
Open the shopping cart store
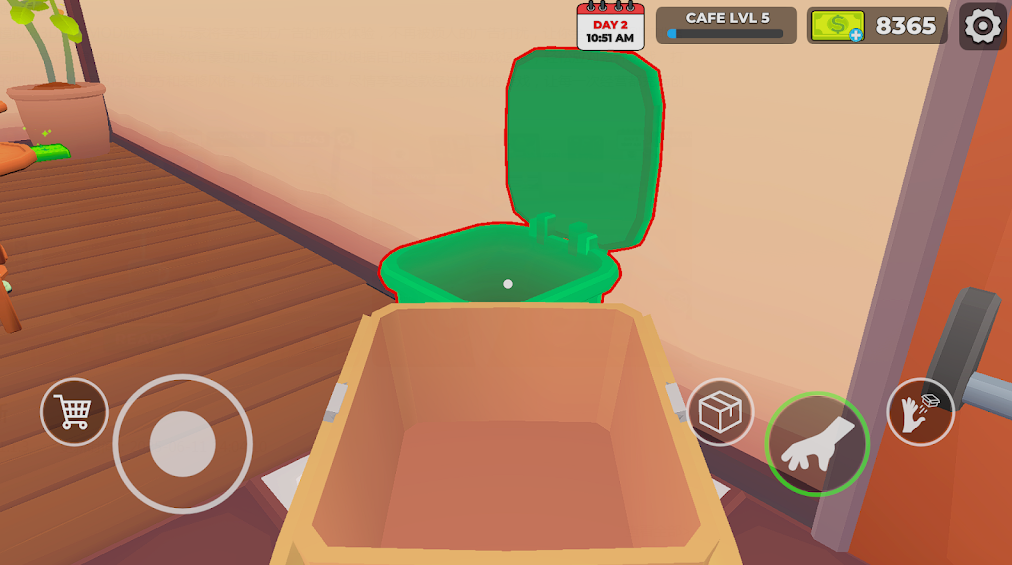(74, 411)
